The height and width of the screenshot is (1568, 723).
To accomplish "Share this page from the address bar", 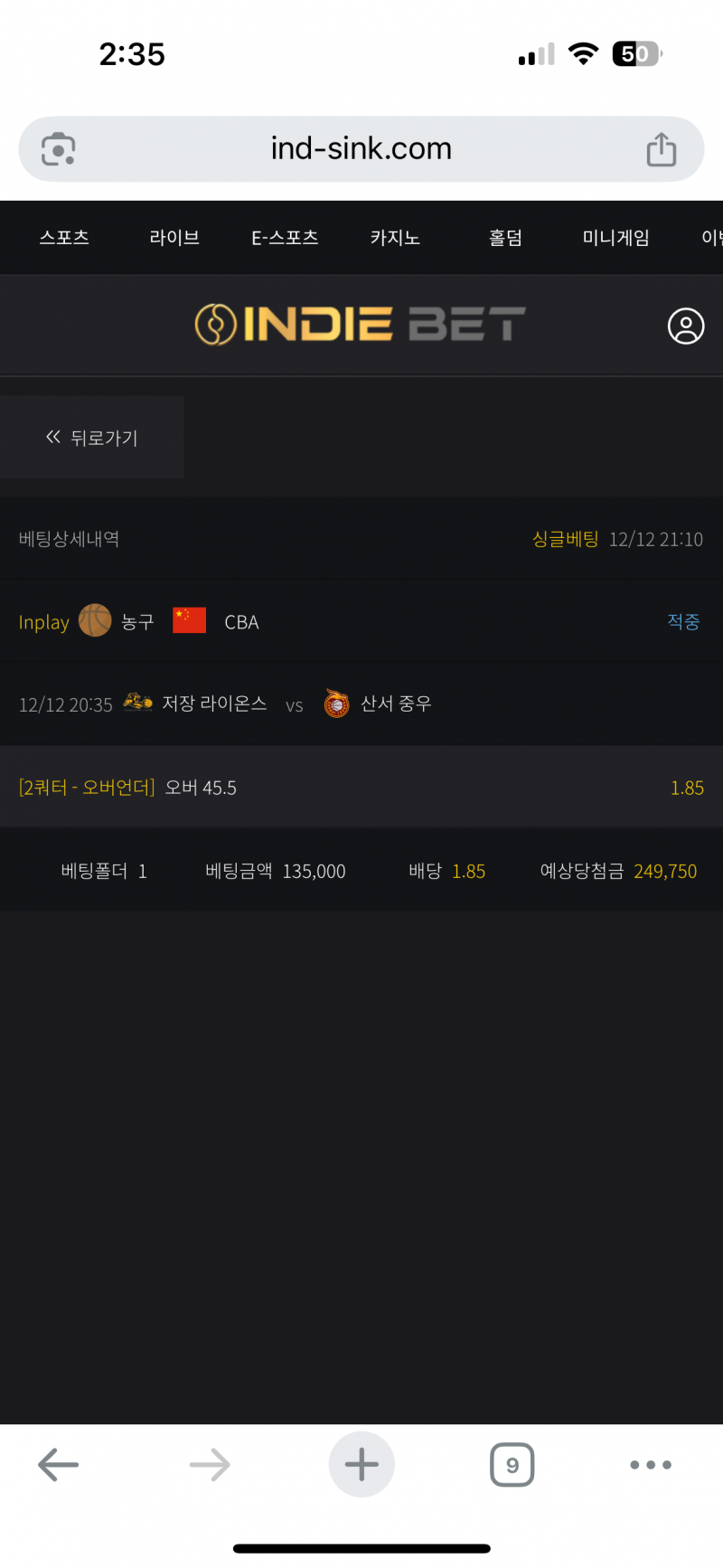I will (661, 150).
